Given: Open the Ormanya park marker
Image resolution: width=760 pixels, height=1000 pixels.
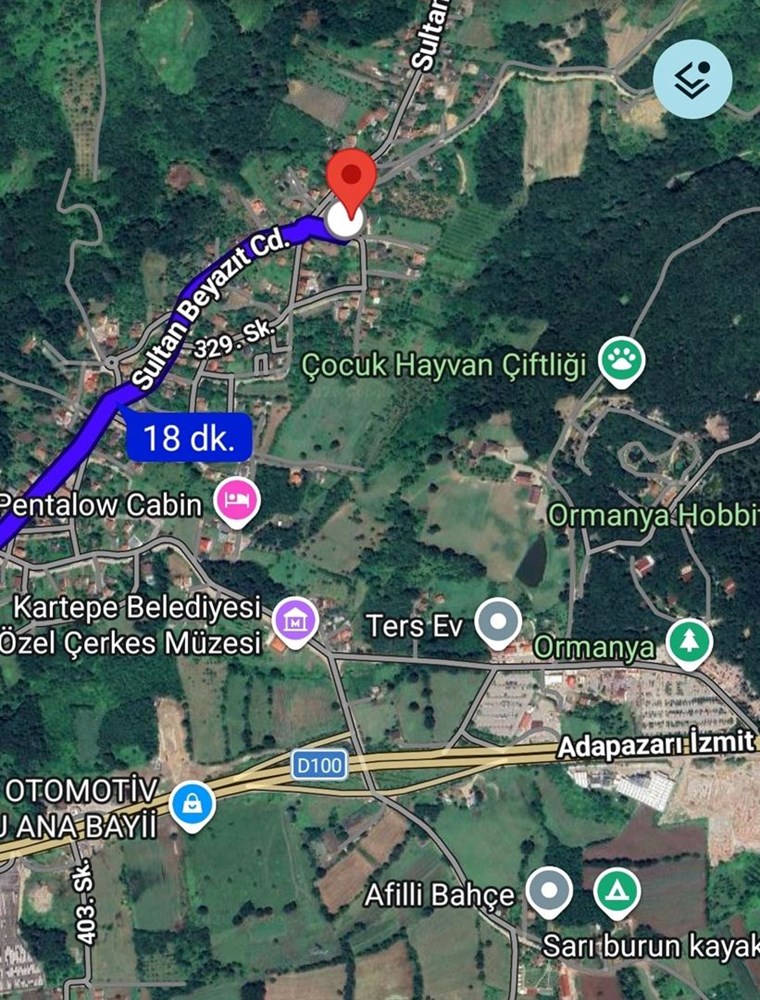Looking at the screenshot, I should (x=689, y=641).
